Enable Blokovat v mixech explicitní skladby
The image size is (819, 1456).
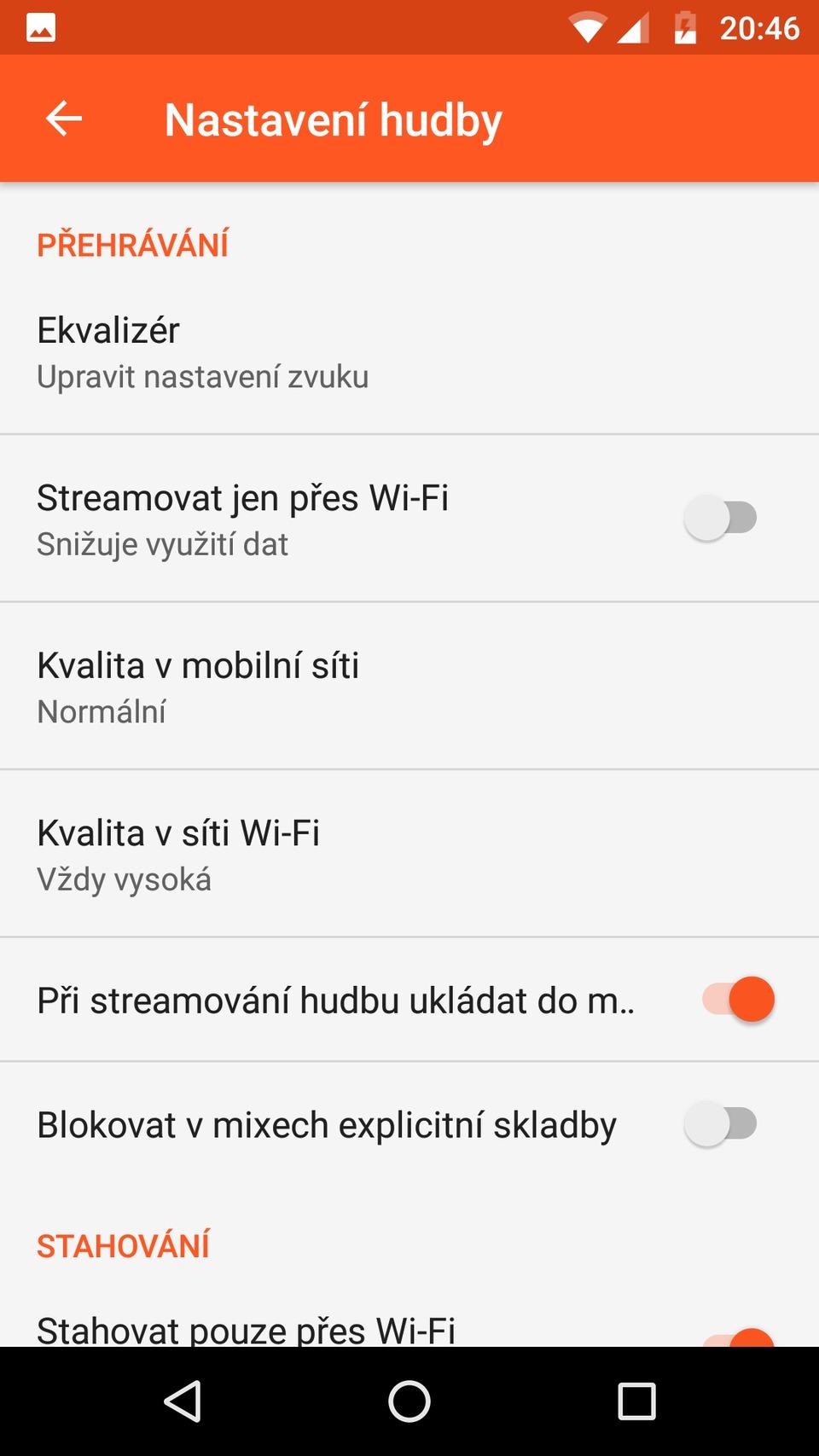coord(721,1124)
